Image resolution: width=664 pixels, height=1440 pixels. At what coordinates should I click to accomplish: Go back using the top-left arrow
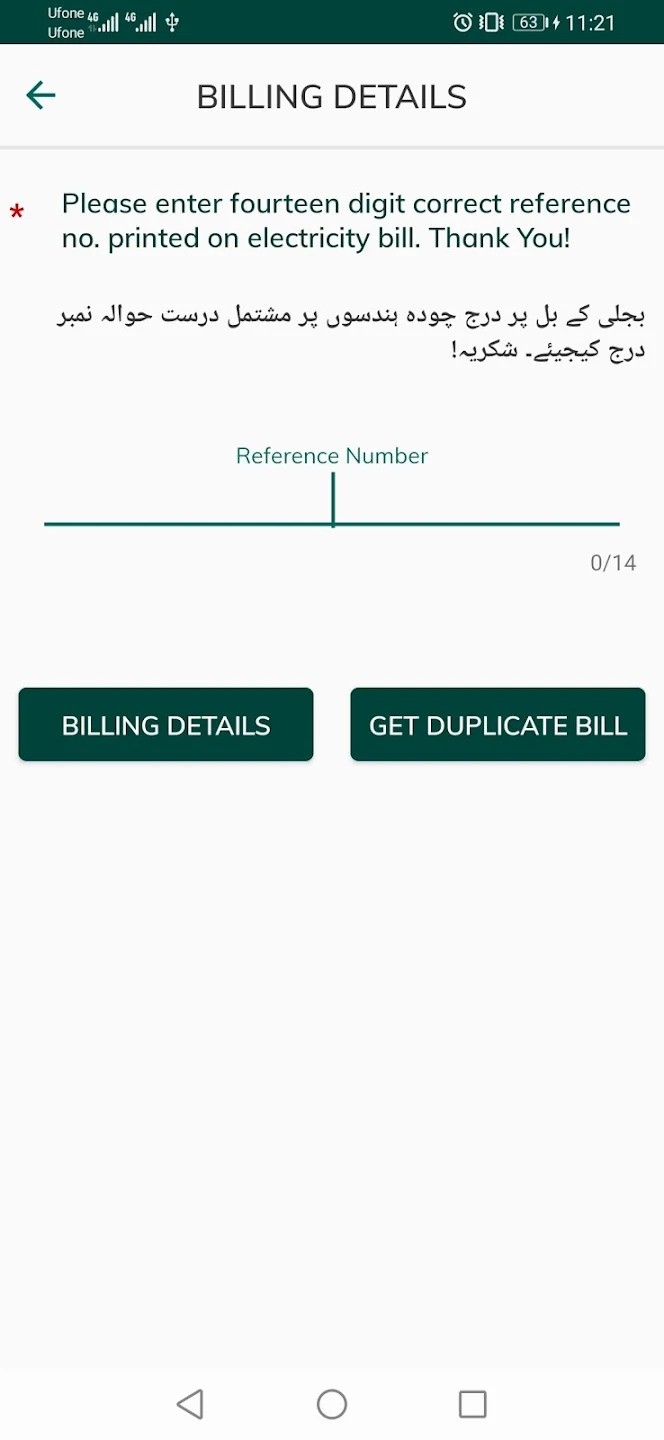tap(40, 96)
